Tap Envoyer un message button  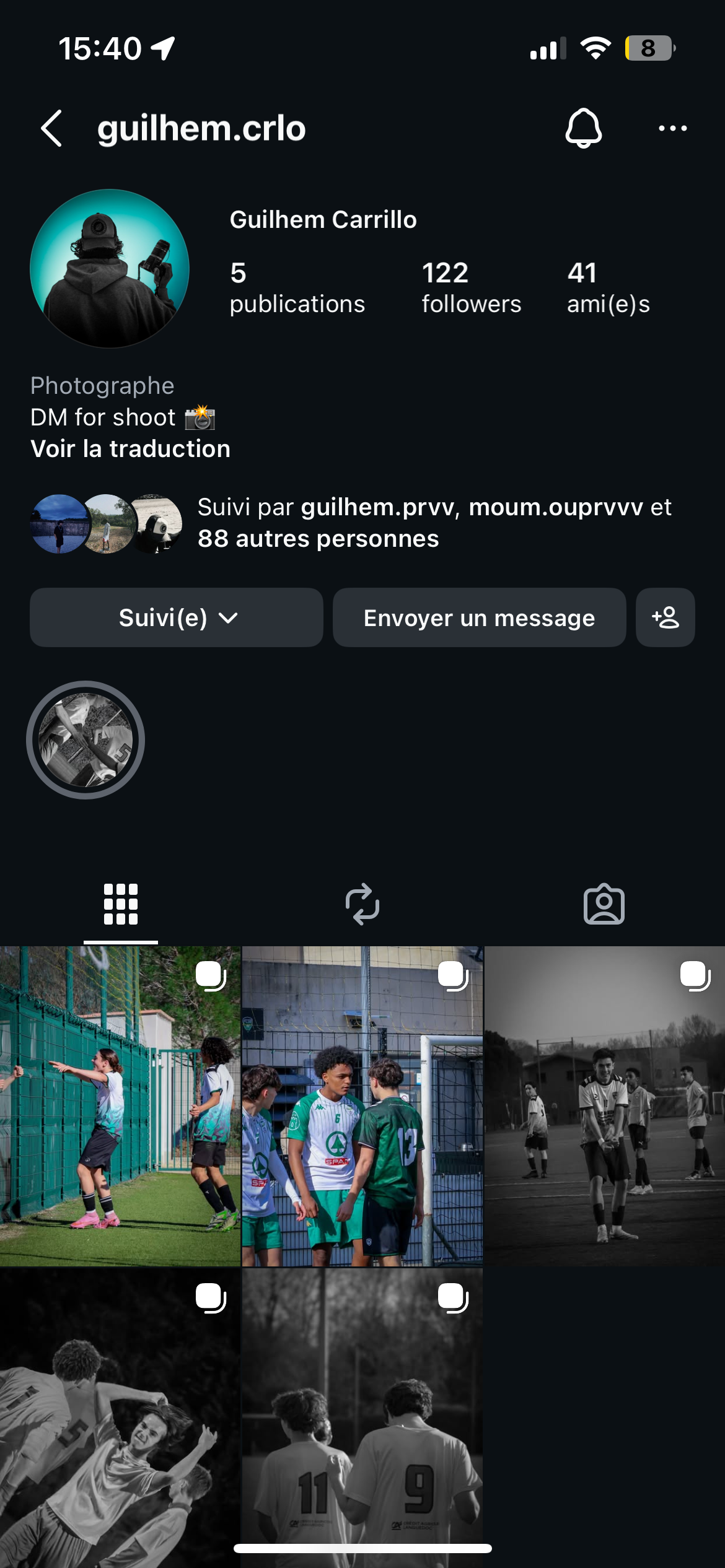(x=479, y=617)
